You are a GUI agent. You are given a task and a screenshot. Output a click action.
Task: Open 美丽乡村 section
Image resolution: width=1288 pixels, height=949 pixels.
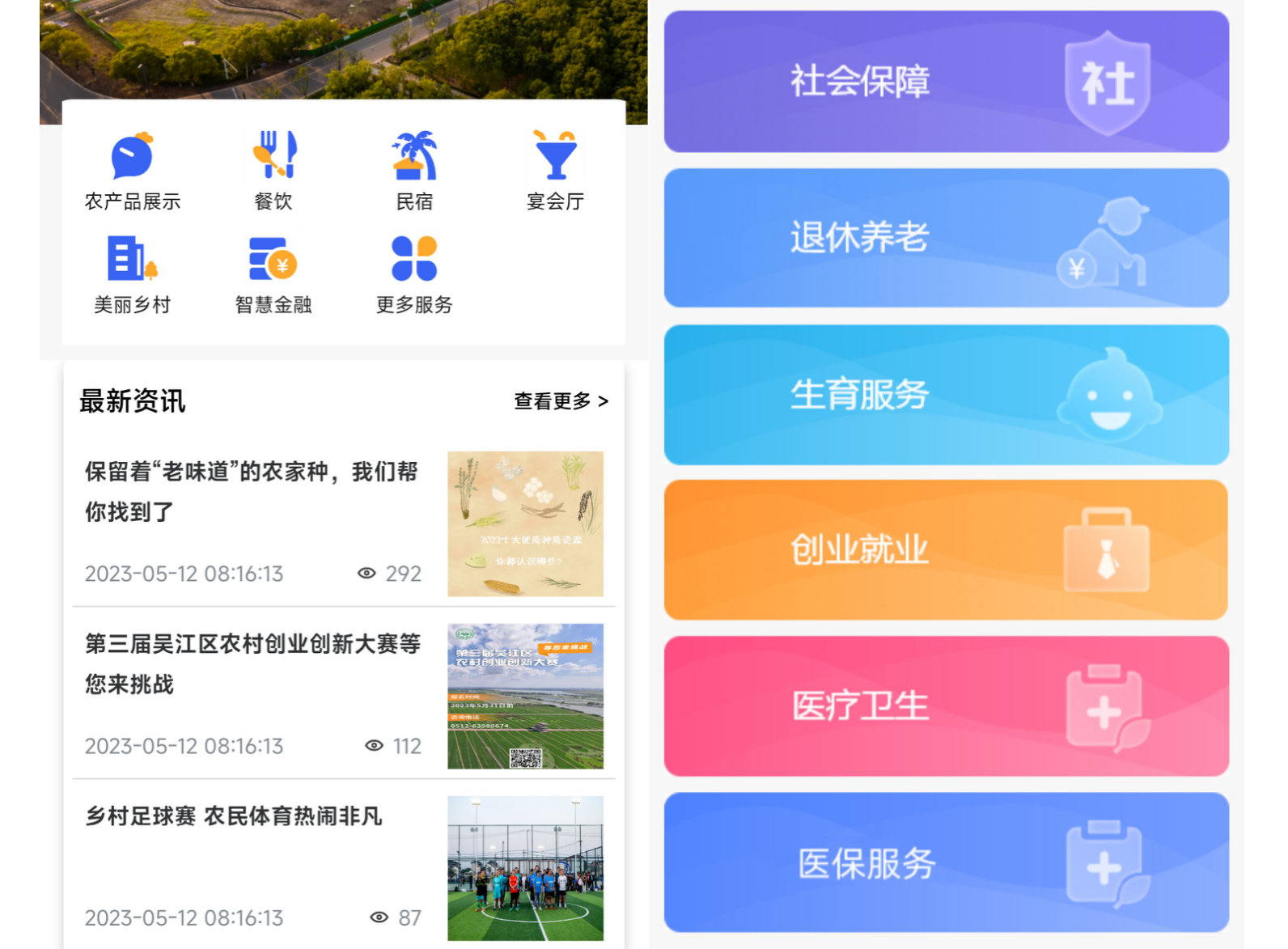point(132,274)
